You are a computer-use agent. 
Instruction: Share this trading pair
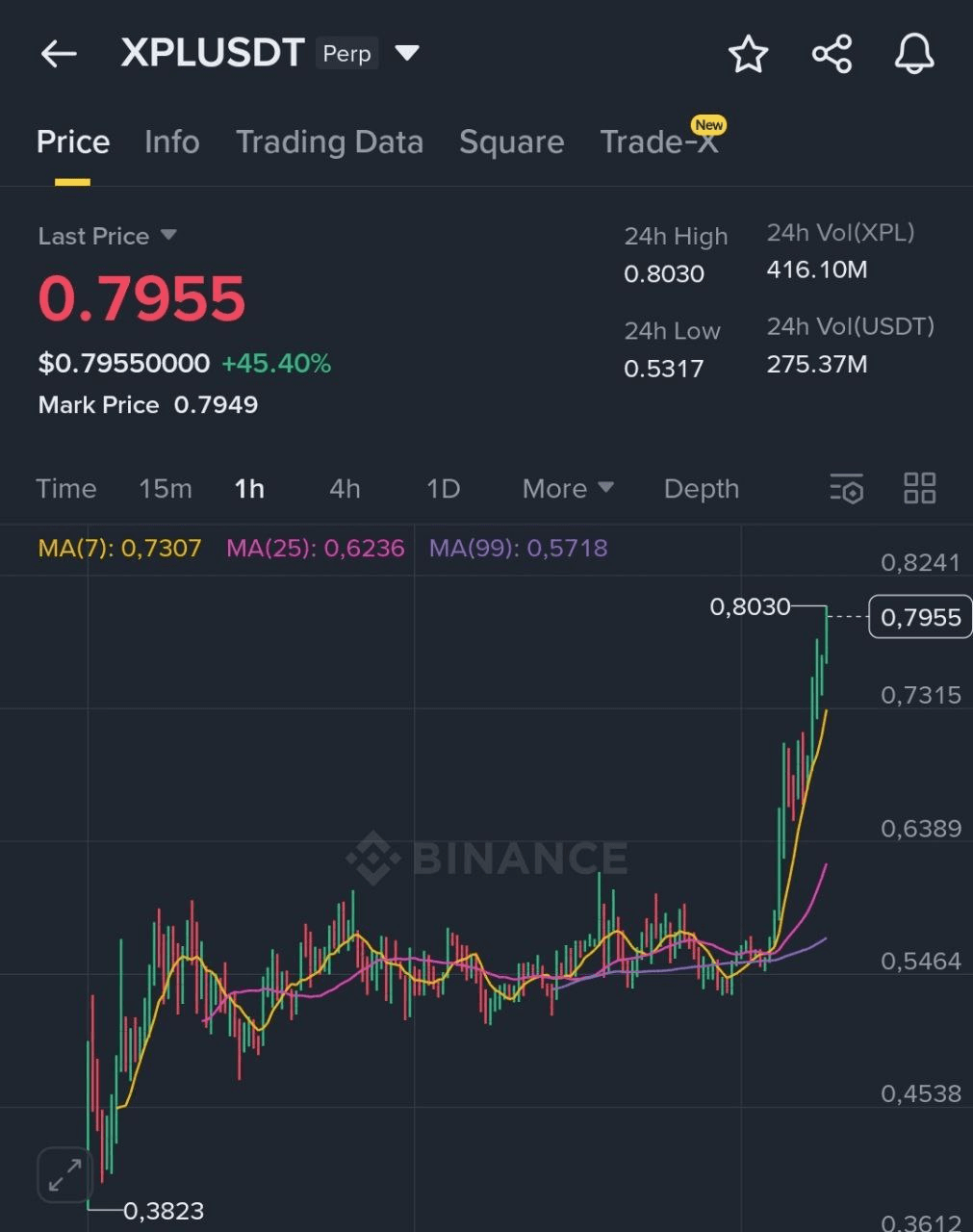832,54
